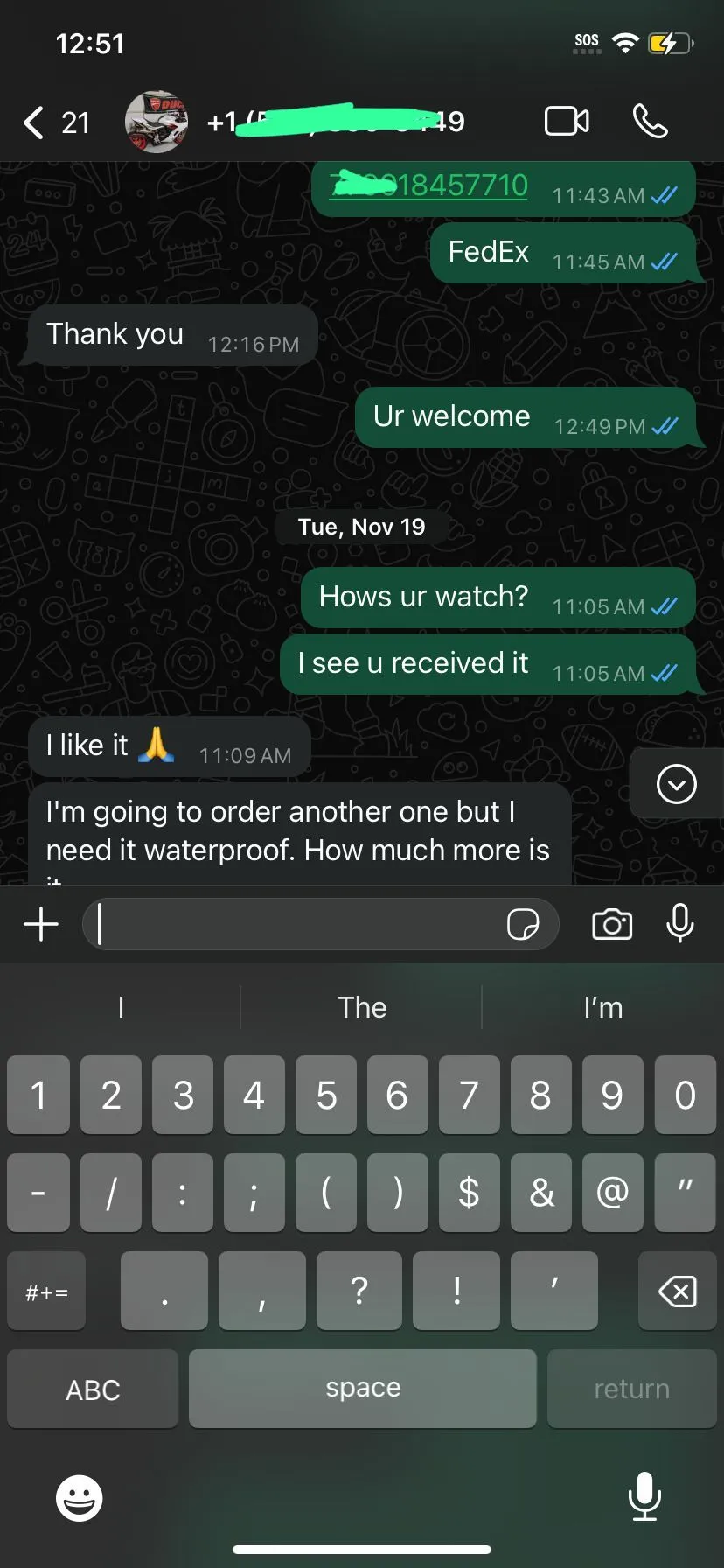The height and width of the screenshot is (1568, 724).
Task: Start keyboard dictation microphone
Action: point(644,1496)
